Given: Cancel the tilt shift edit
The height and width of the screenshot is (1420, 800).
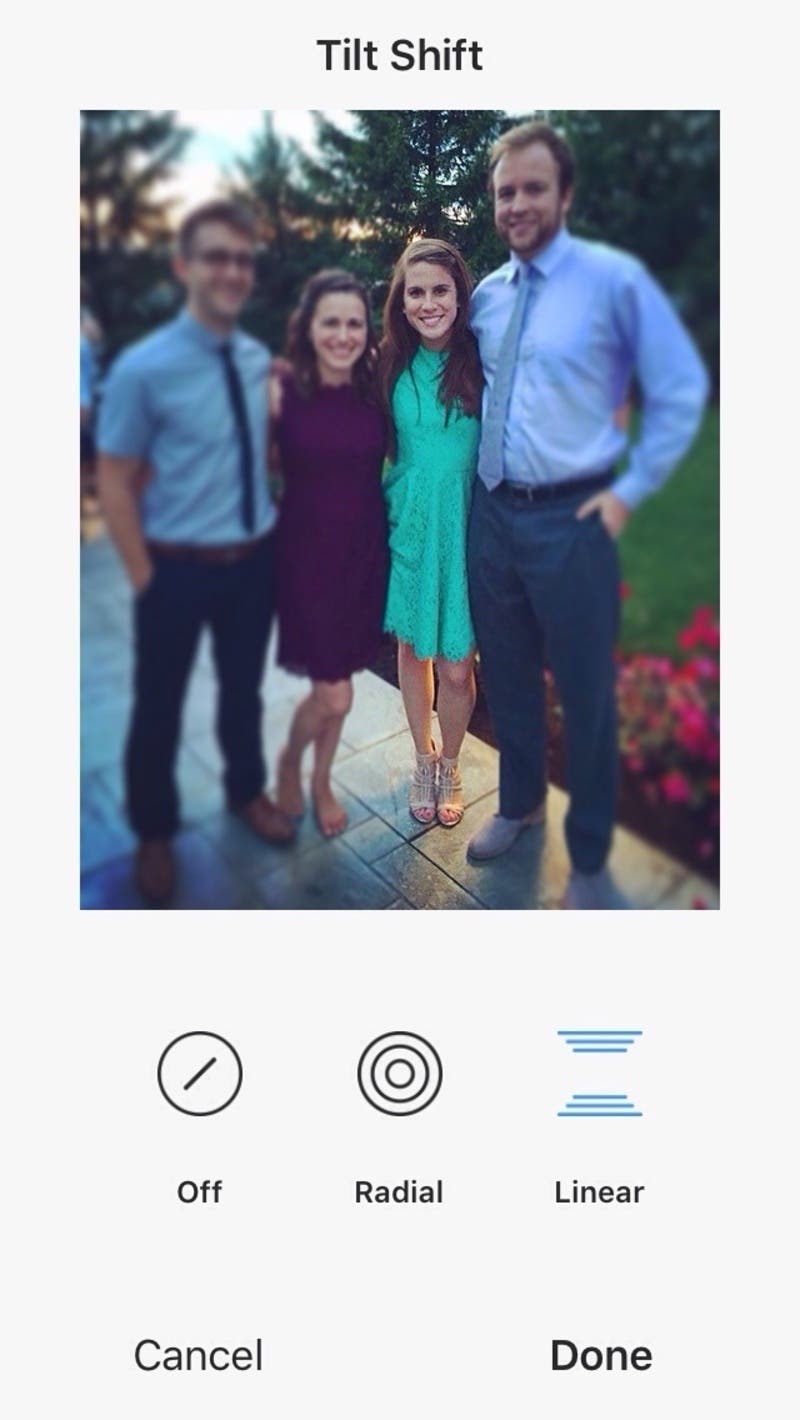Looking at the screenshot, I should pyautogui.click(x=198, y=1355).
